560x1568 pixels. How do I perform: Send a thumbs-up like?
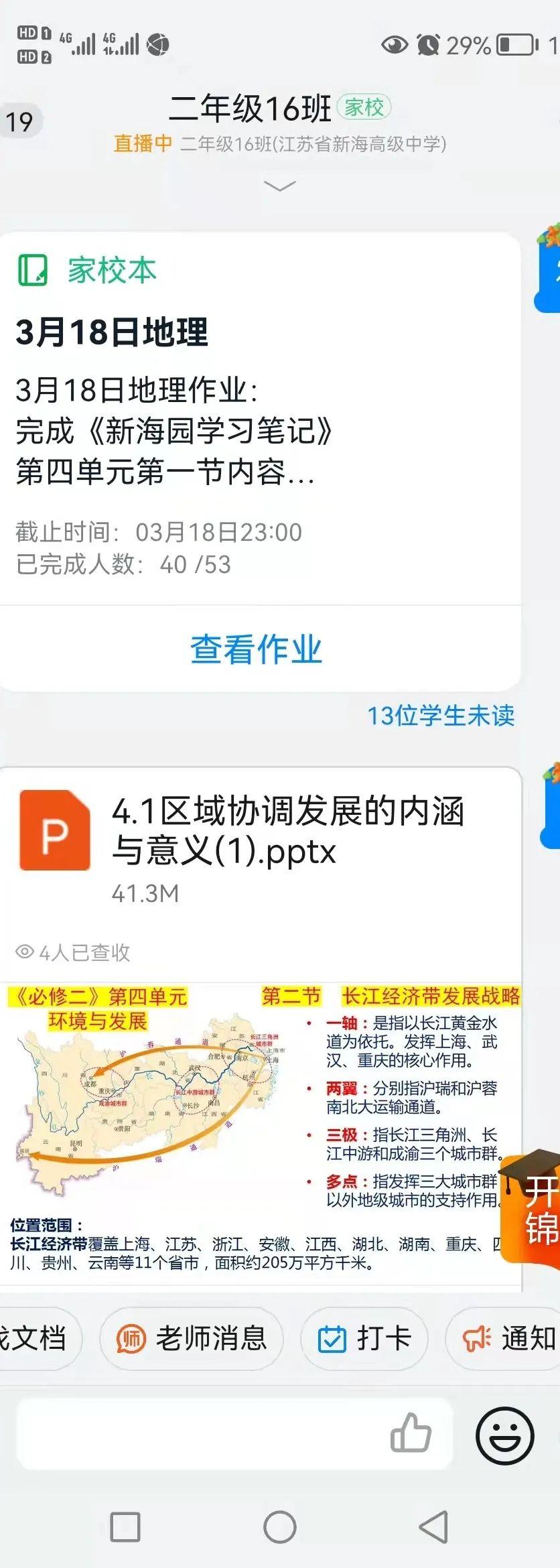(411, 1434)
